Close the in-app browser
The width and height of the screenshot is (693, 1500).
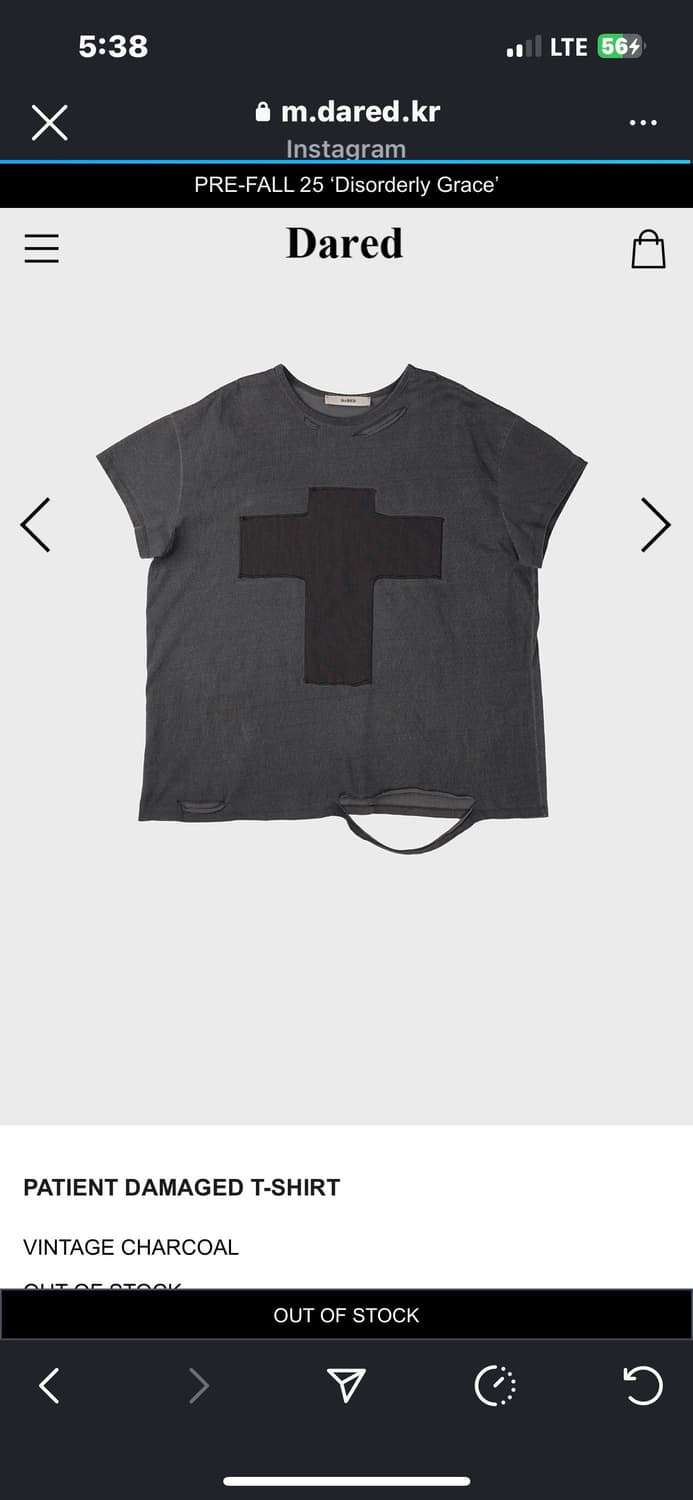[x=49, y=123]
